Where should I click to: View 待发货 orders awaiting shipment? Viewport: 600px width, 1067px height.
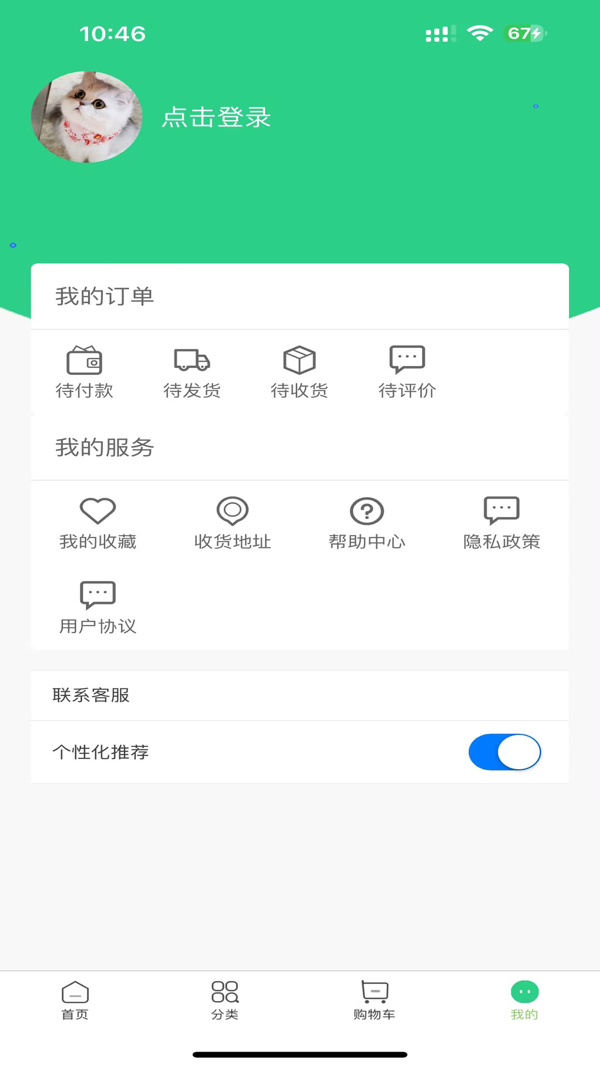[192, 372]
